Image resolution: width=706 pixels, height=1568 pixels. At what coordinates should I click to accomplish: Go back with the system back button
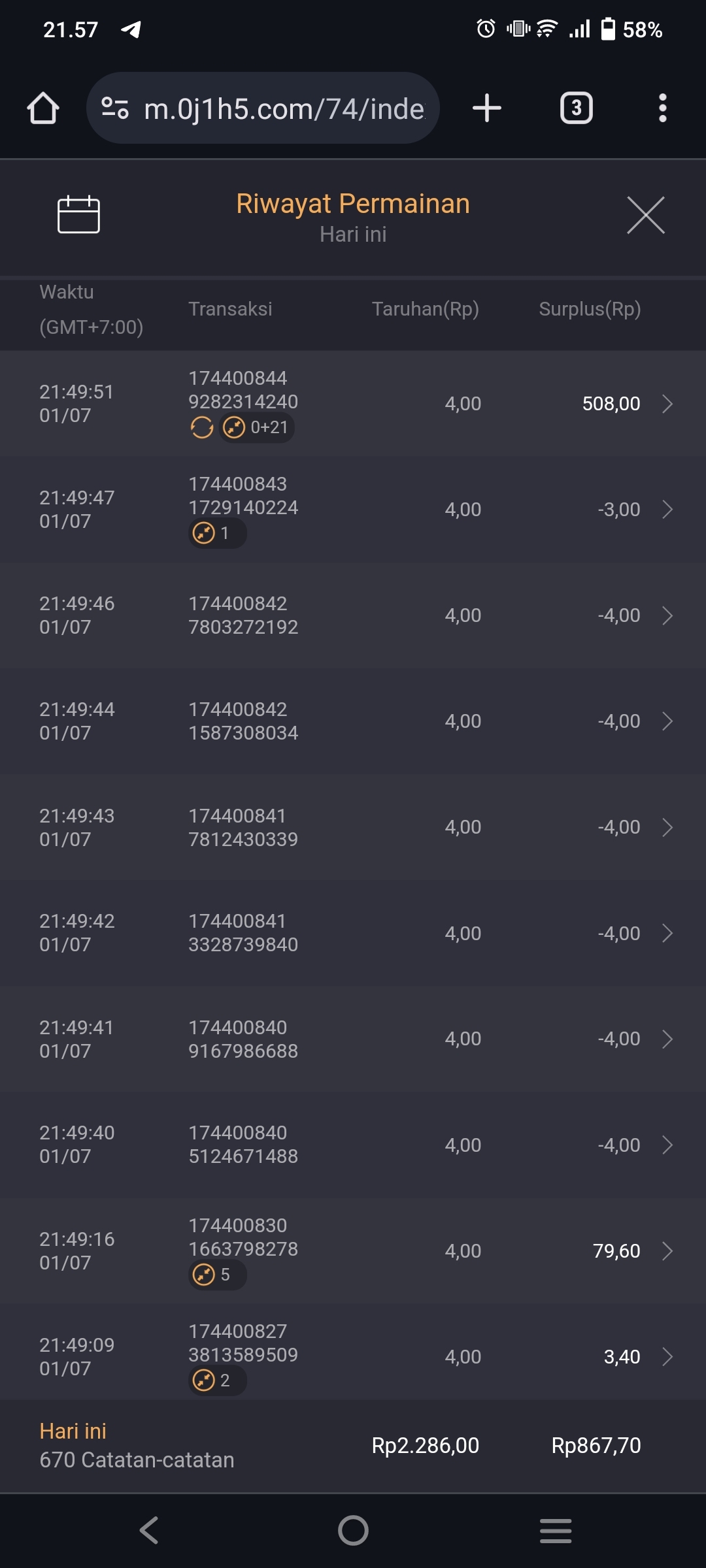click(149, 1530)
